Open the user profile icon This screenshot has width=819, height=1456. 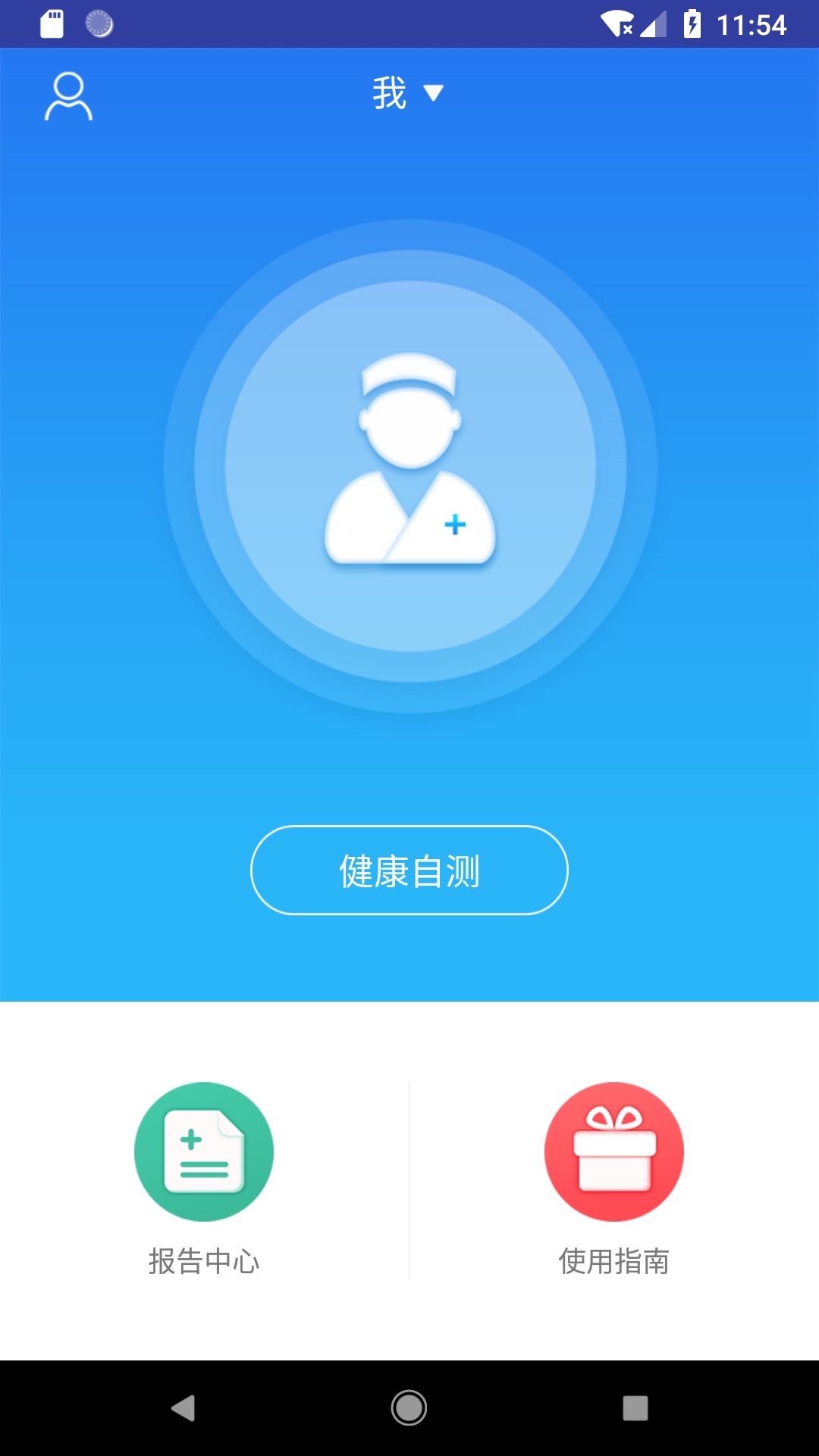[x=68, y=96]
